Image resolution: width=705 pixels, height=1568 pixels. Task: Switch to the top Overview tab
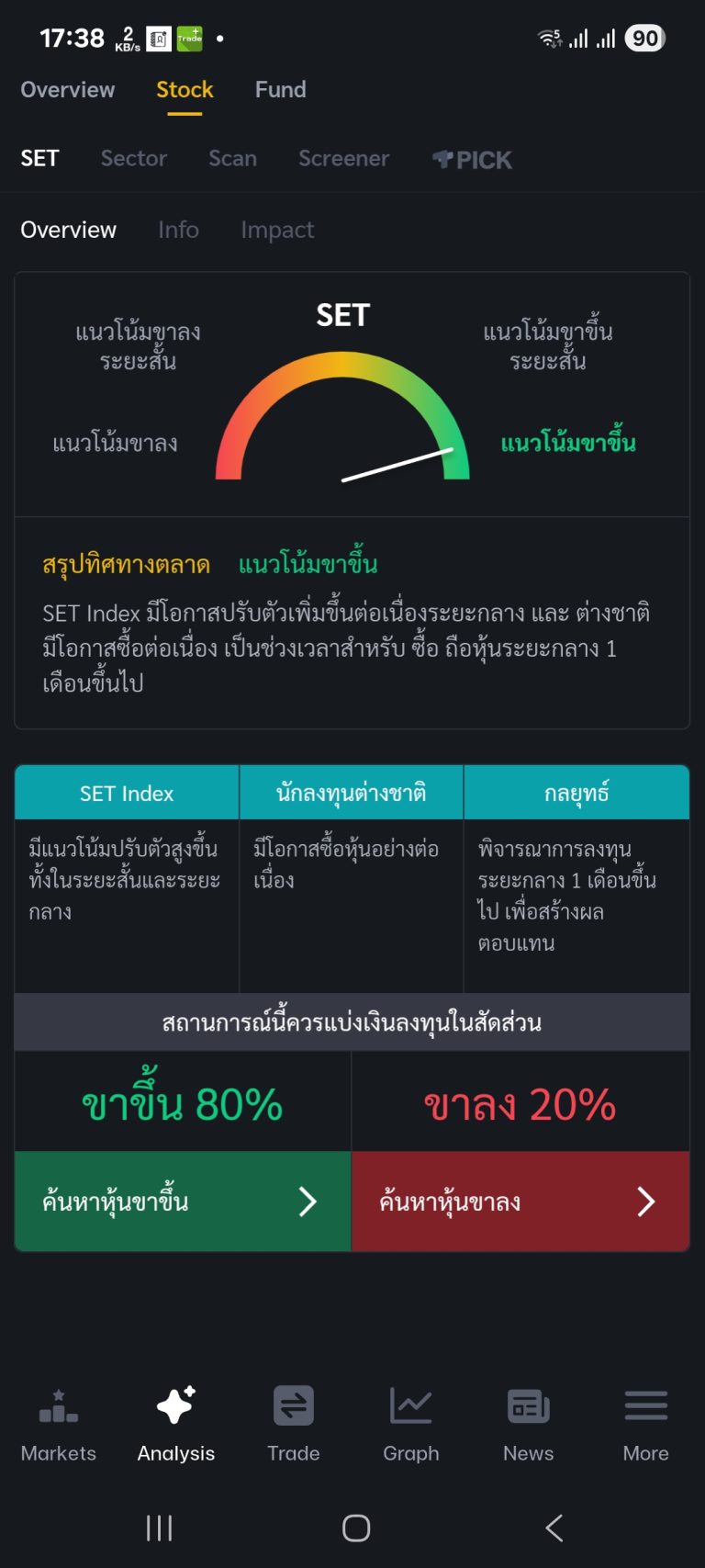68,90
